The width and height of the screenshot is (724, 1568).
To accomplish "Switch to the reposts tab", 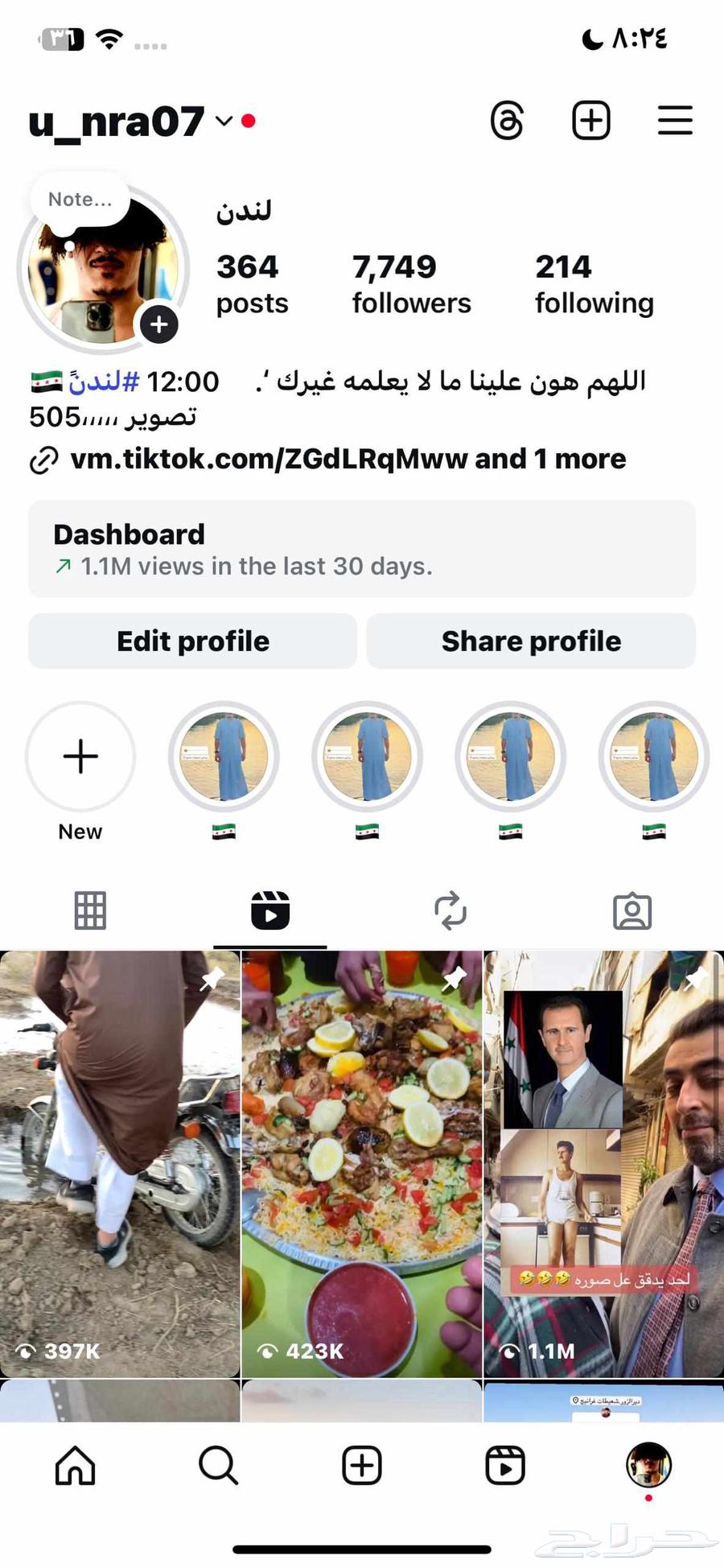I will 450,911.
